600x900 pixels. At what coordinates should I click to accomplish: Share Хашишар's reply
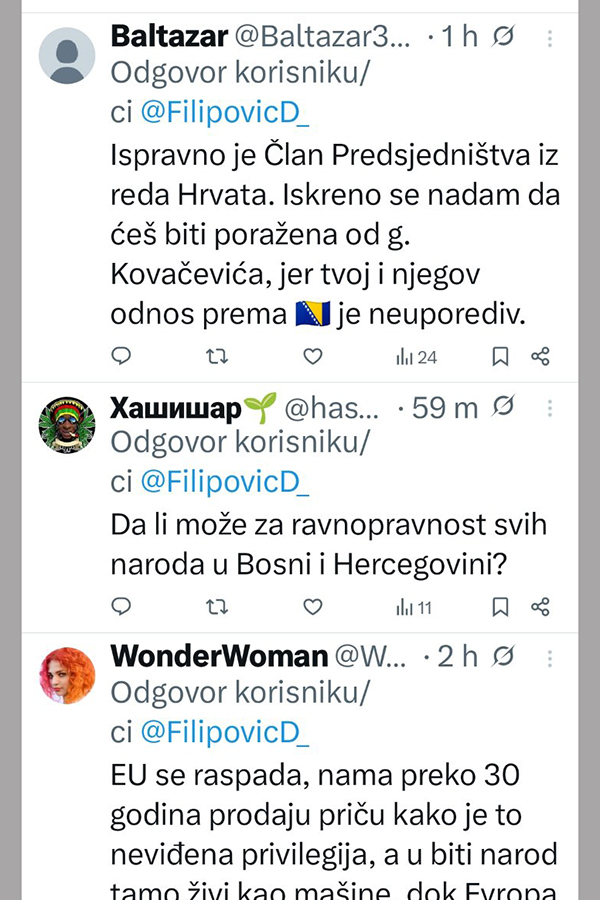tap(540, 606)
